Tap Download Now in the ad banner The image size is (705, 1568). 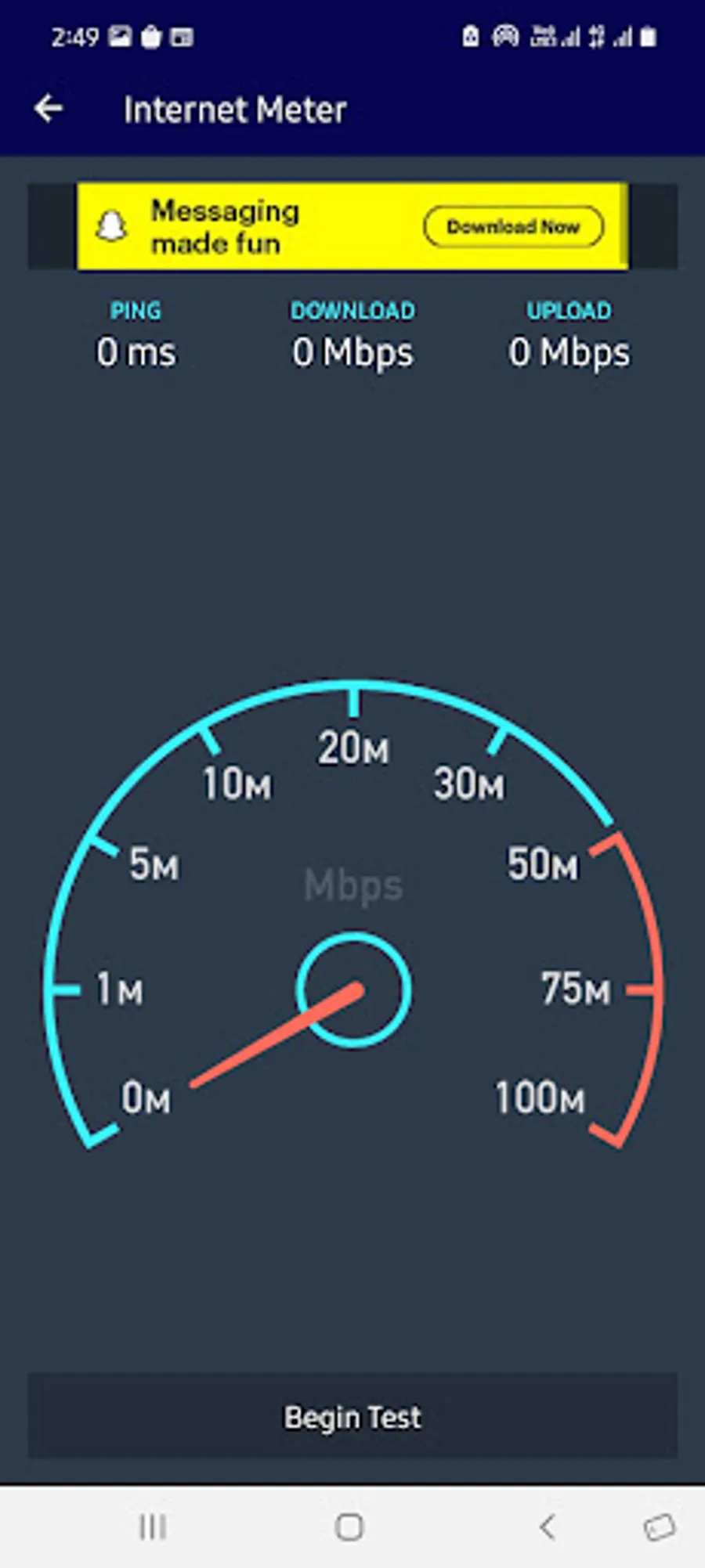tap(513, 227)
